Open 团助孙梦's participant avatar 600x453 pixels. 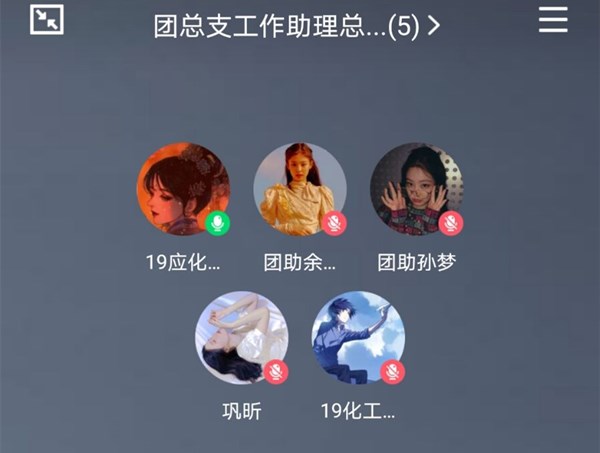coord(416,190)
